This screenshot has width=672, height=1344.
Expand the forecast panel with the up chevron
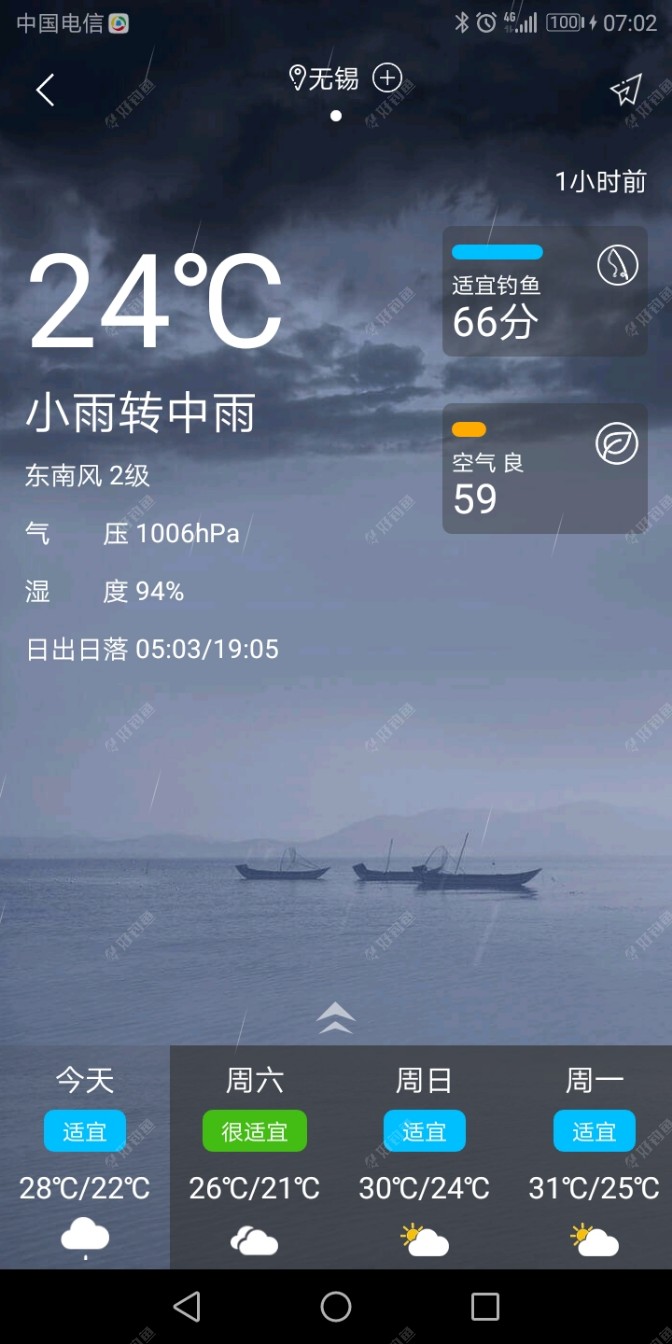tap(336, 1017)
